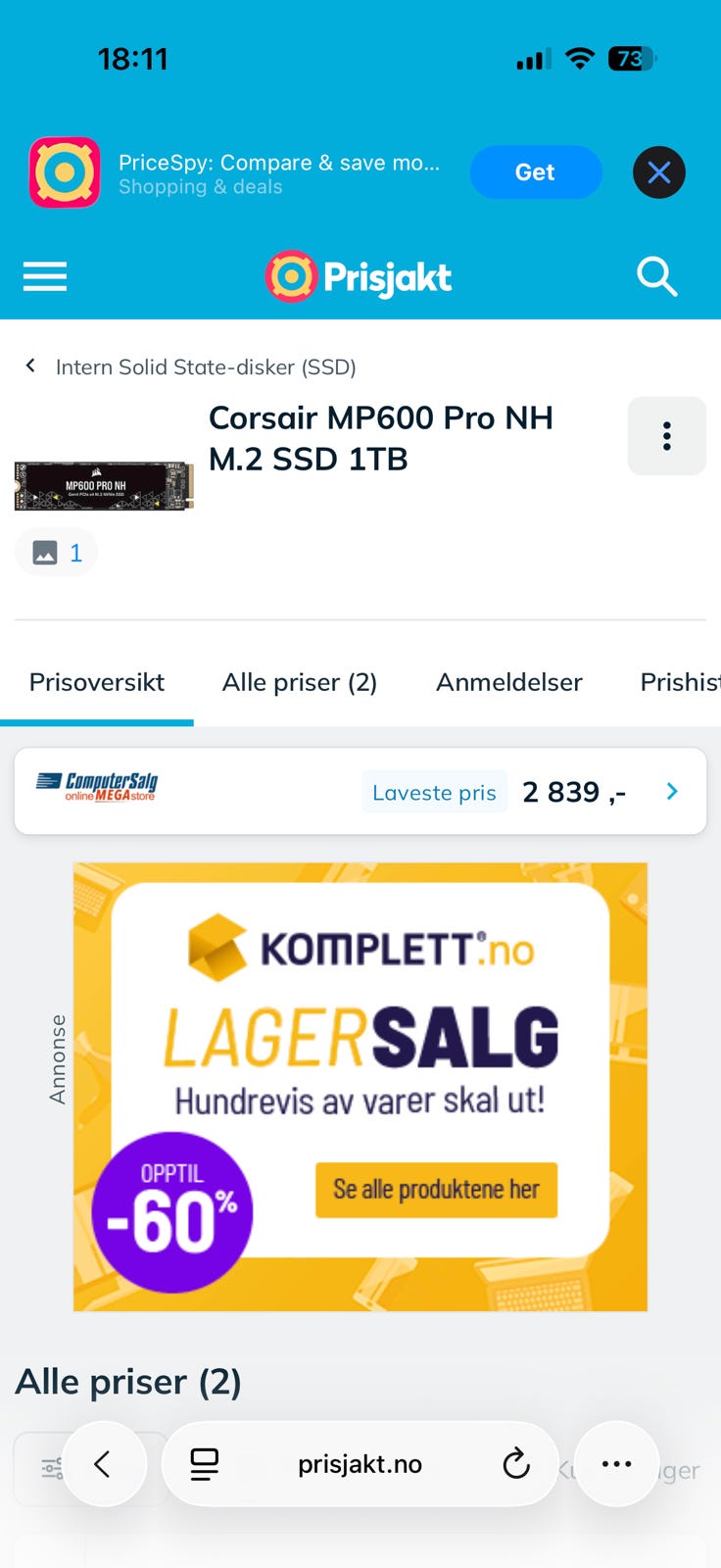721x1568 pixels.
Task: Open the Corsair MP600 product thumbnail
Action: 103,484
